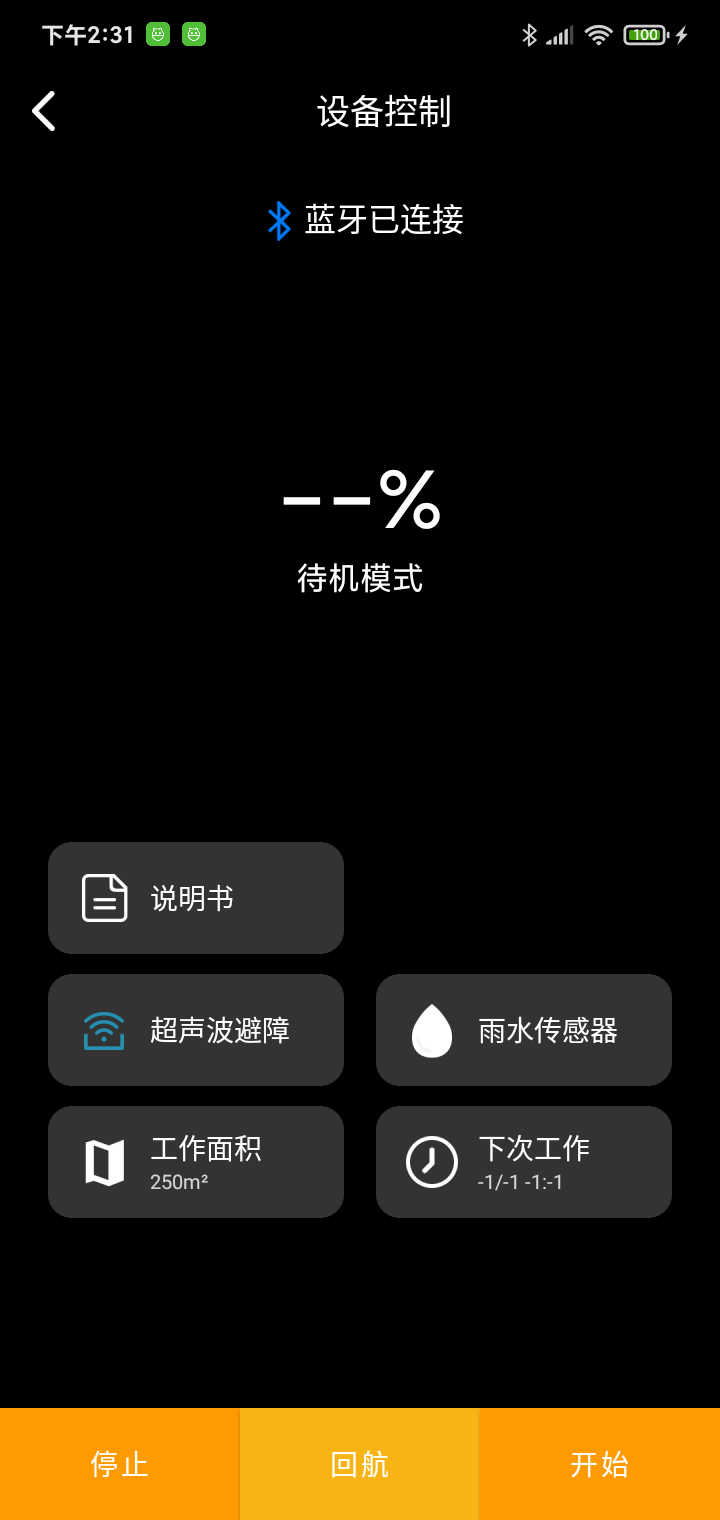Image resolution: width=720 pixels, height=1520 pixels.
Task: Toggle ultrasonic obstacle avoidance card 超声波避障
Action: pos(196,1029)
